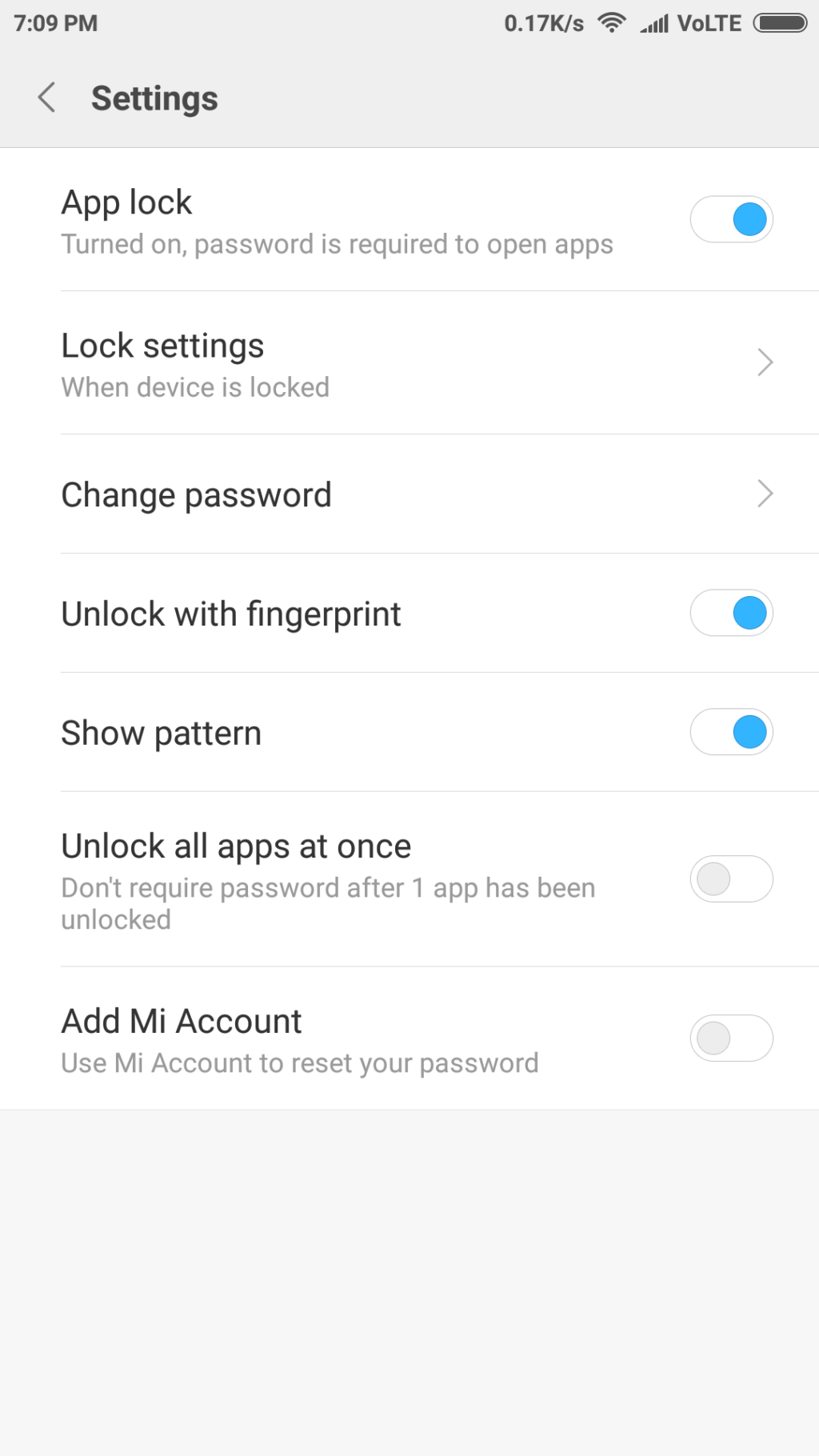
Task: Tap the cellular signal strength icon
Action: [x=656, y=23]
